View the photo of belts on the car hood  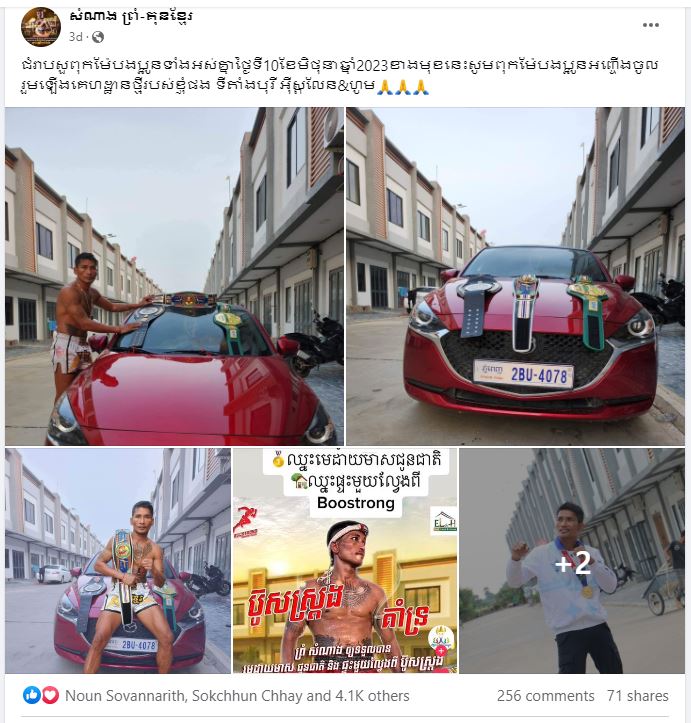tap(515, 276)
